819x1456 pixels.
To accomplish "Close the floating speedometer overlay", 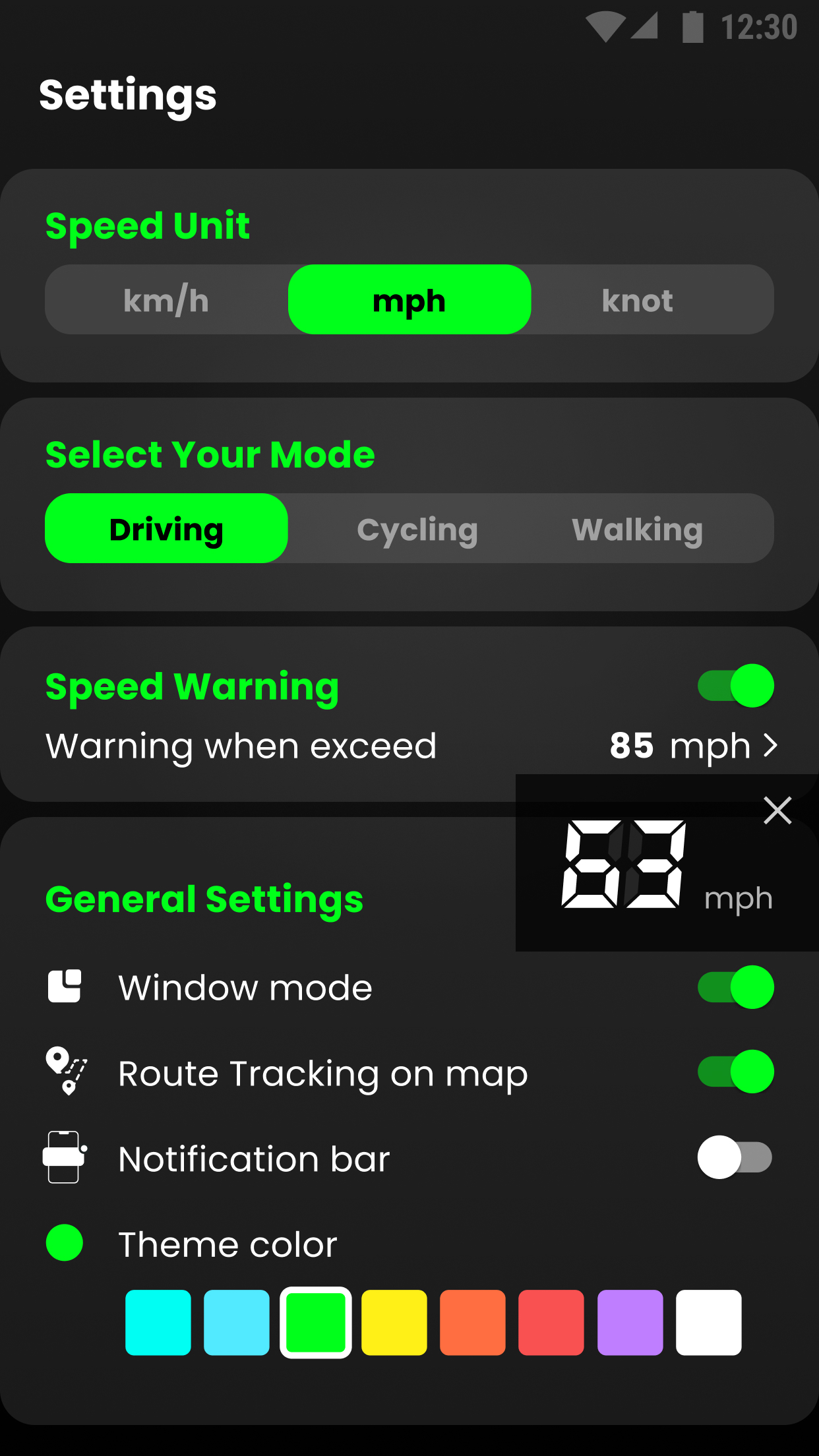I will coord(777,810).
